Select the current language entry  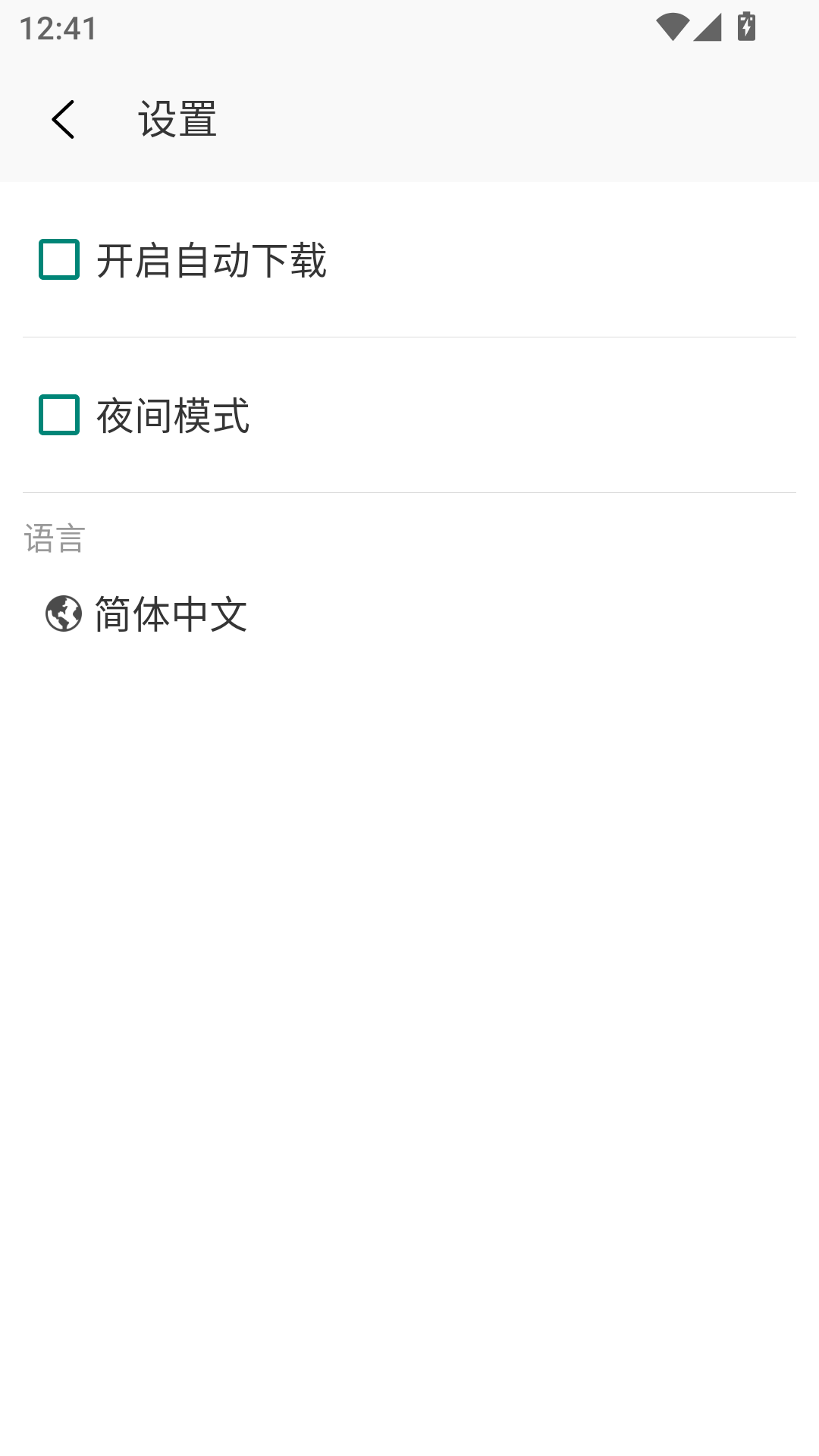tap(171, 616)
